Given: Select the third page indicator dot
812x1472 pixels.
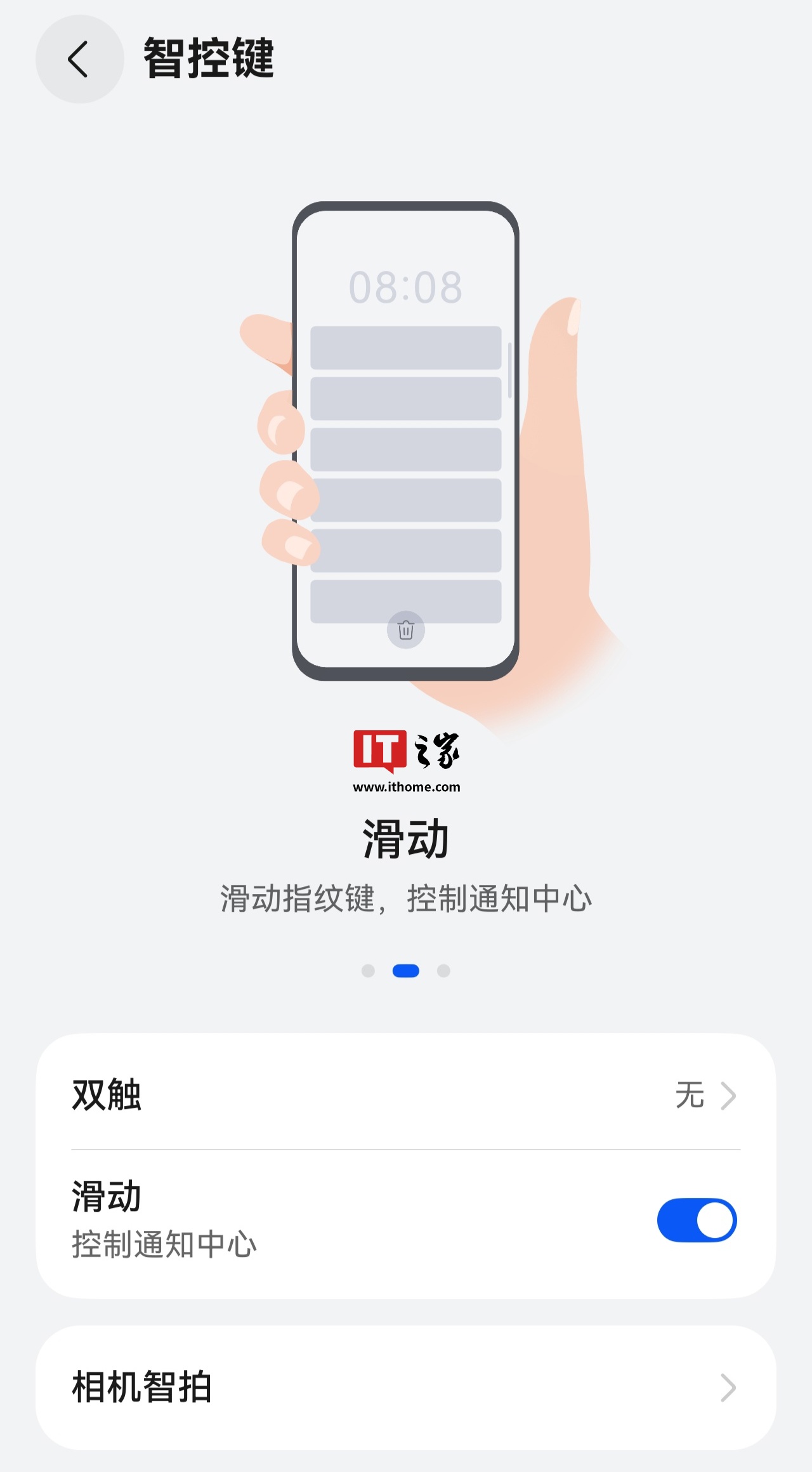Looking at the screenshot, I should (444, 971).
